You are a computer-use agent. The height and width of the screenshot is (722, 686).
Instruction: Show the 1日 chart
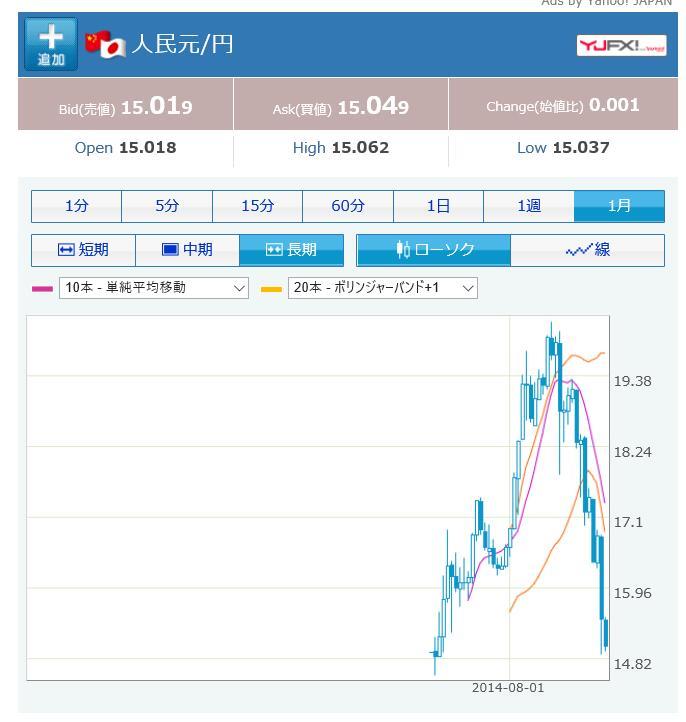(x=438, y=206)
